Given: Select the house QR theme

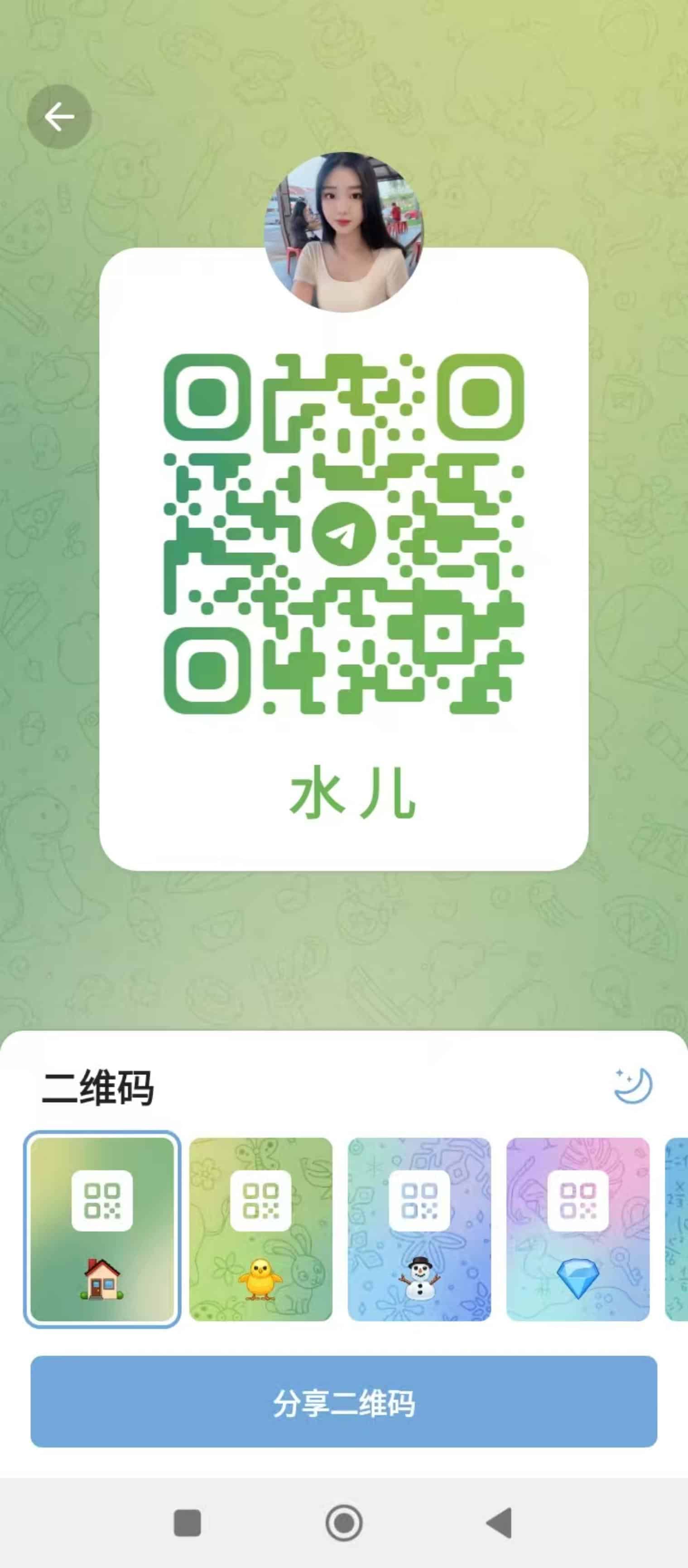Looking at the screenshot, I should click(x=102, y=1229).
